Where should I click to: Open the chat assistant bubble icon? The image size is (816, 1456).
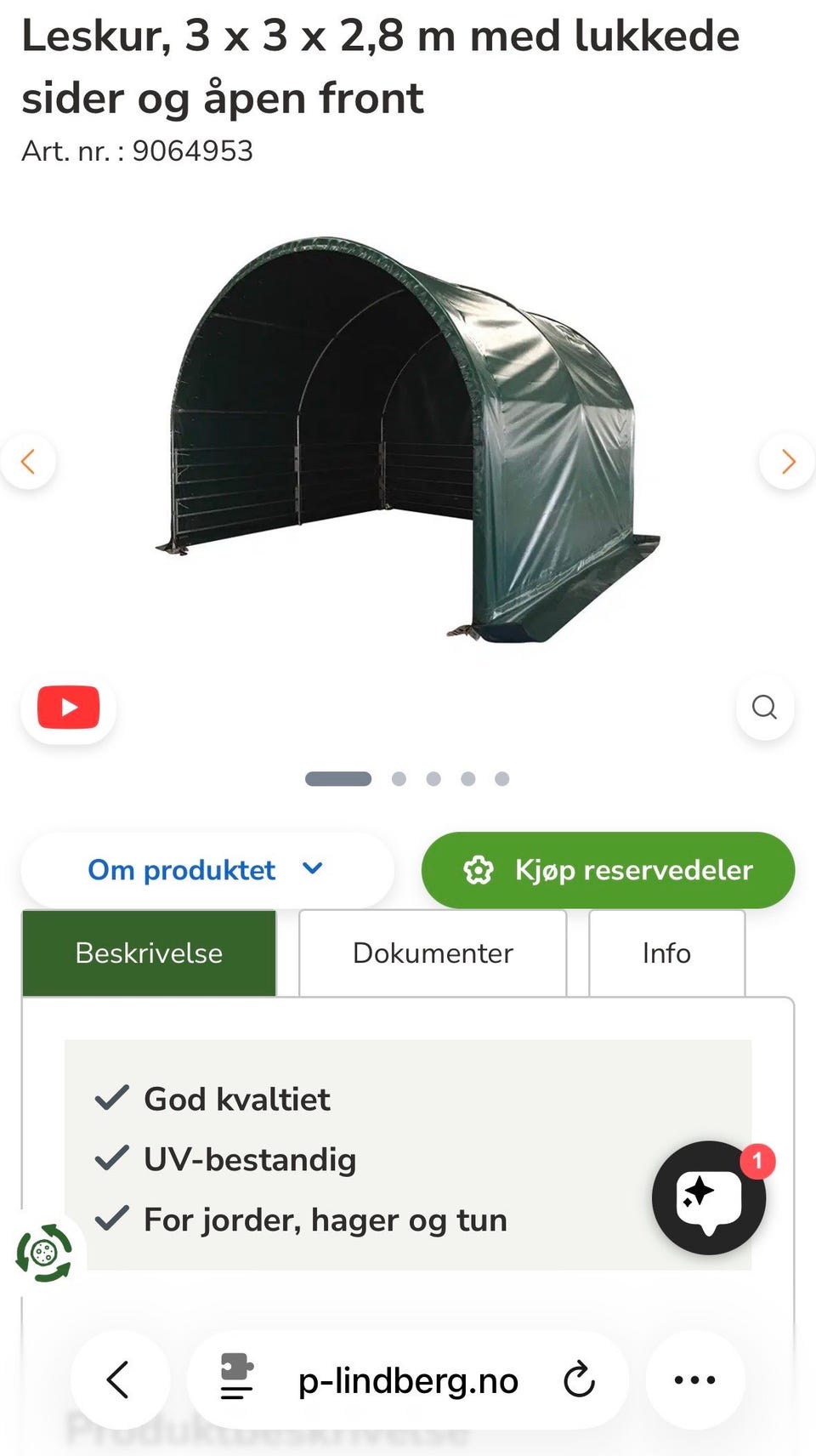709,1197
